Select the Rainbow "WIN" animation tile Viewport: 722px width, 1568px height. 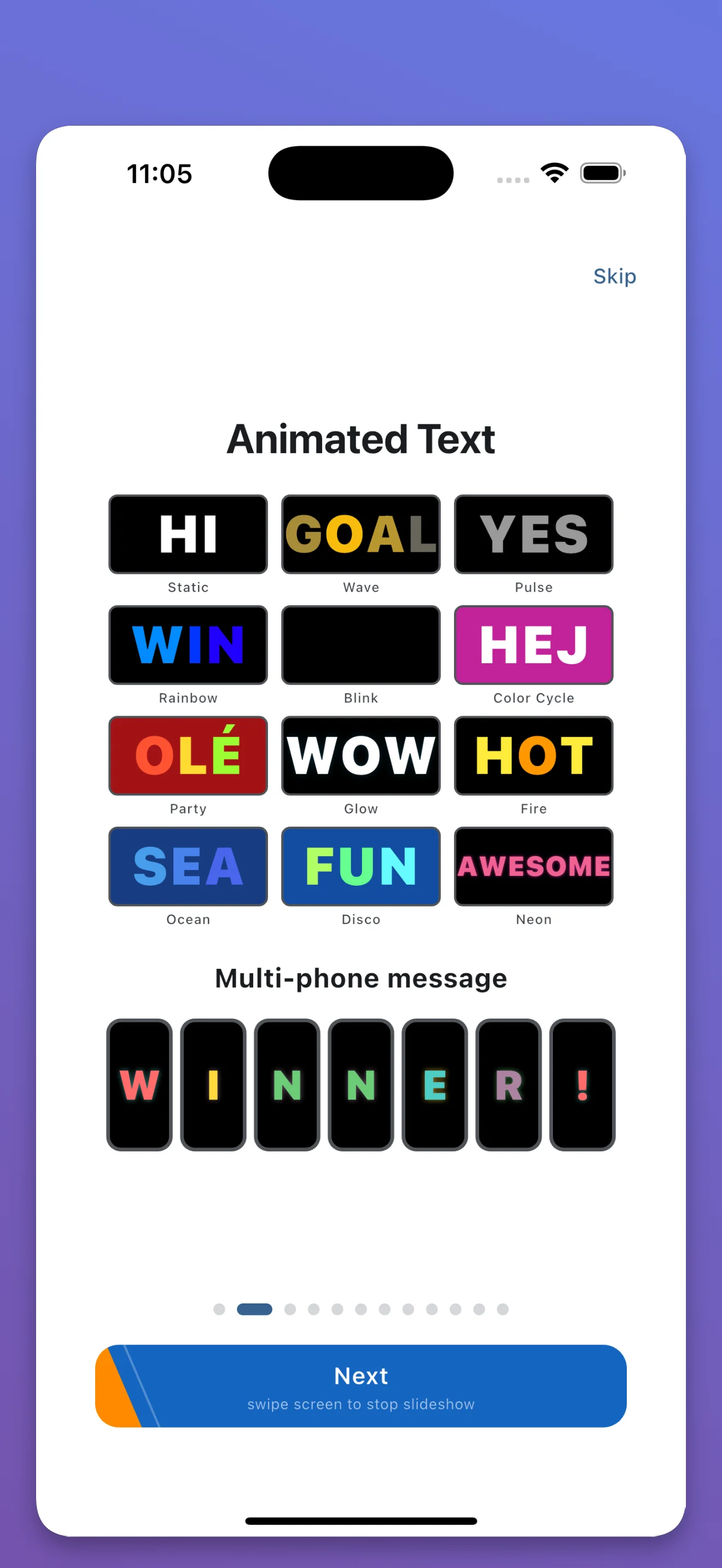point(188,645)
